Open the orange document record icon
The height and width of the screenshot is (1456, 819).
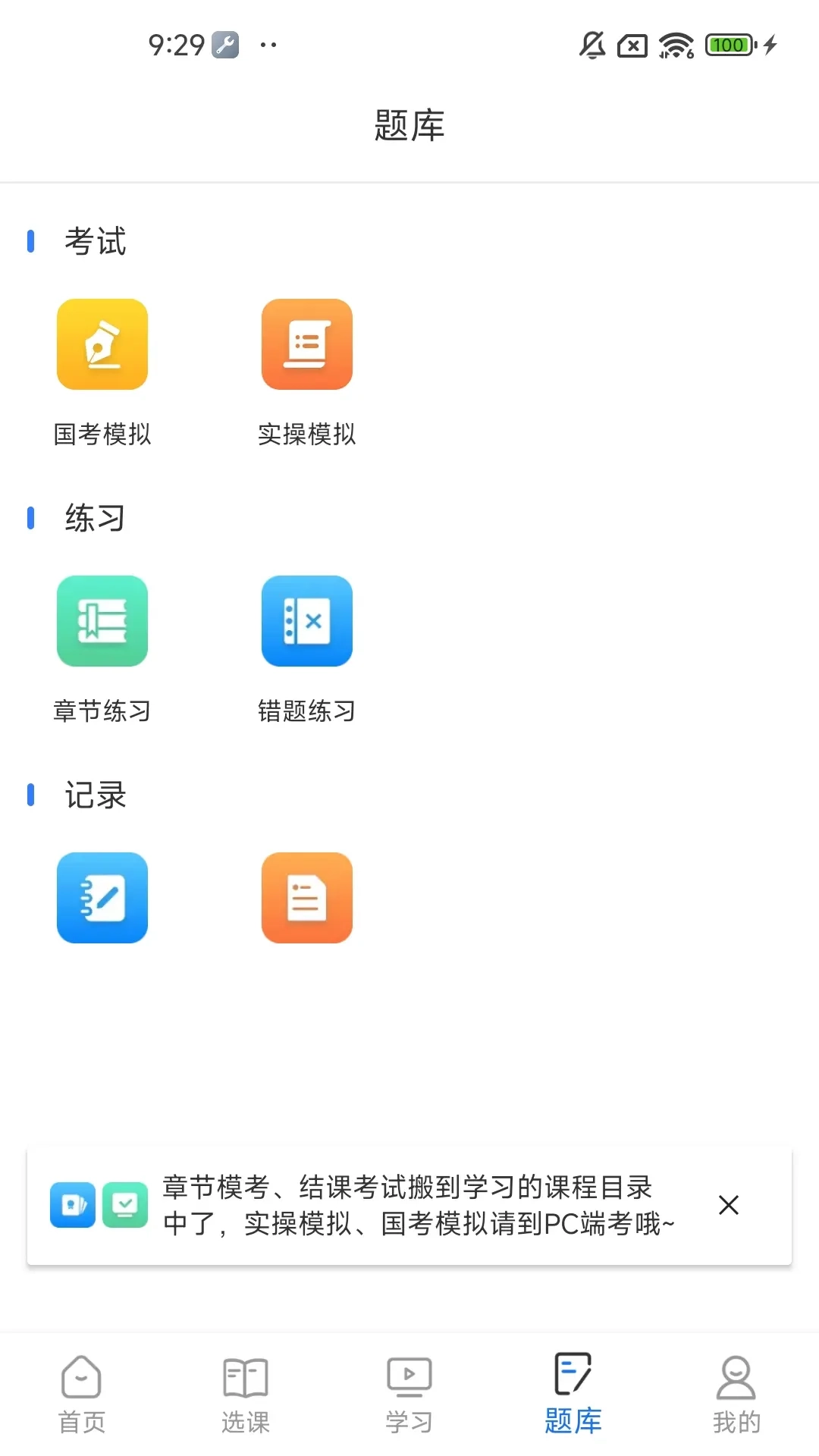[306, 897]
